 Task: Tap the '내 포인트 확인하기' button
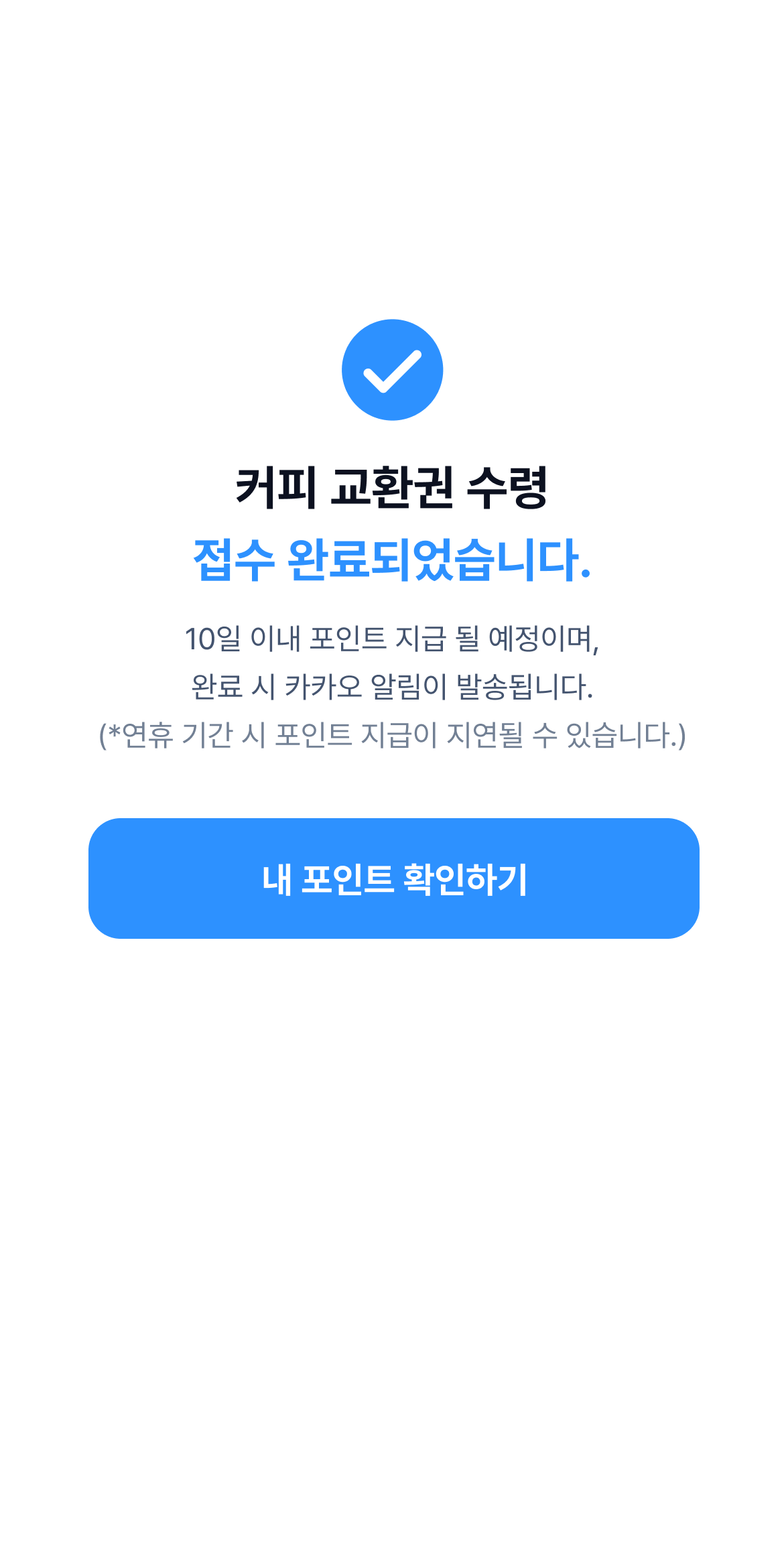pyautogui.click(x=394, y=878)
